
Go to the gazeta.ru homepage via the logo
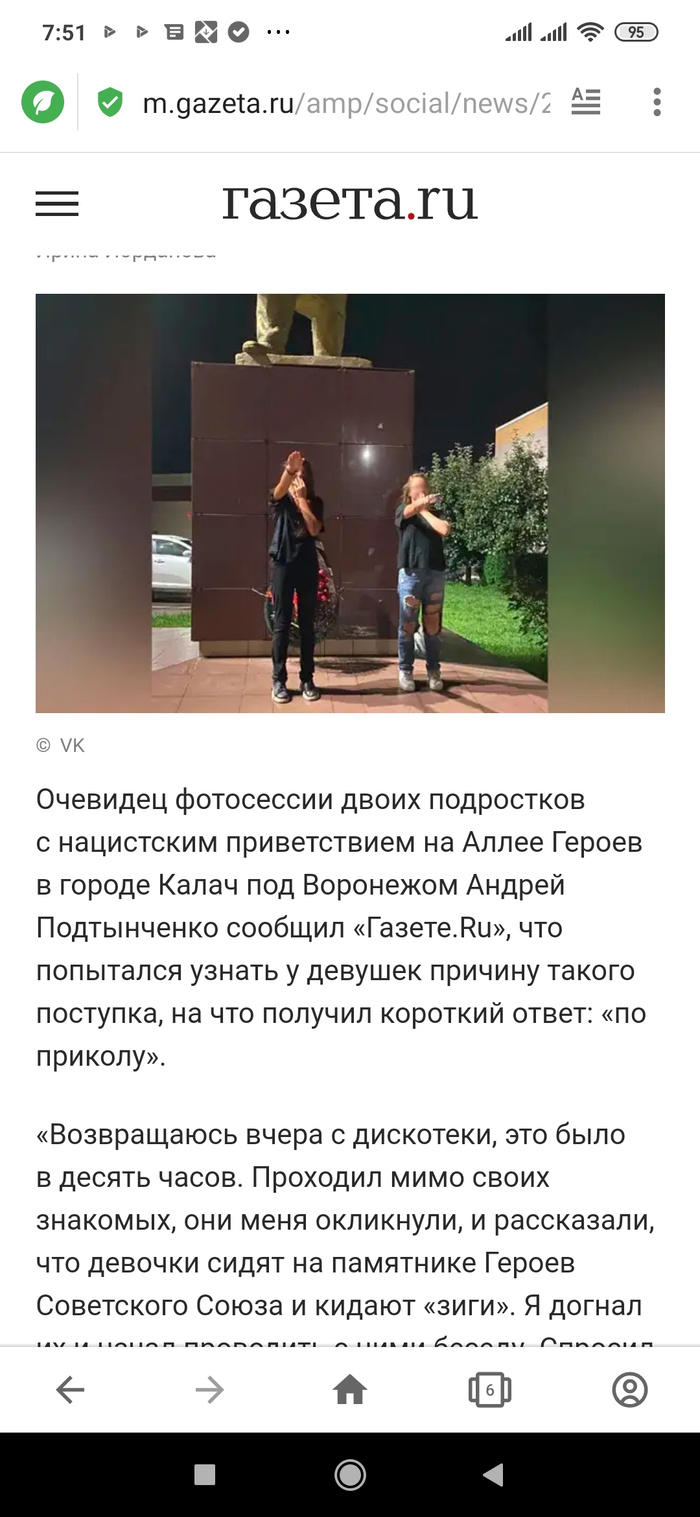click(x=349, y=203)
